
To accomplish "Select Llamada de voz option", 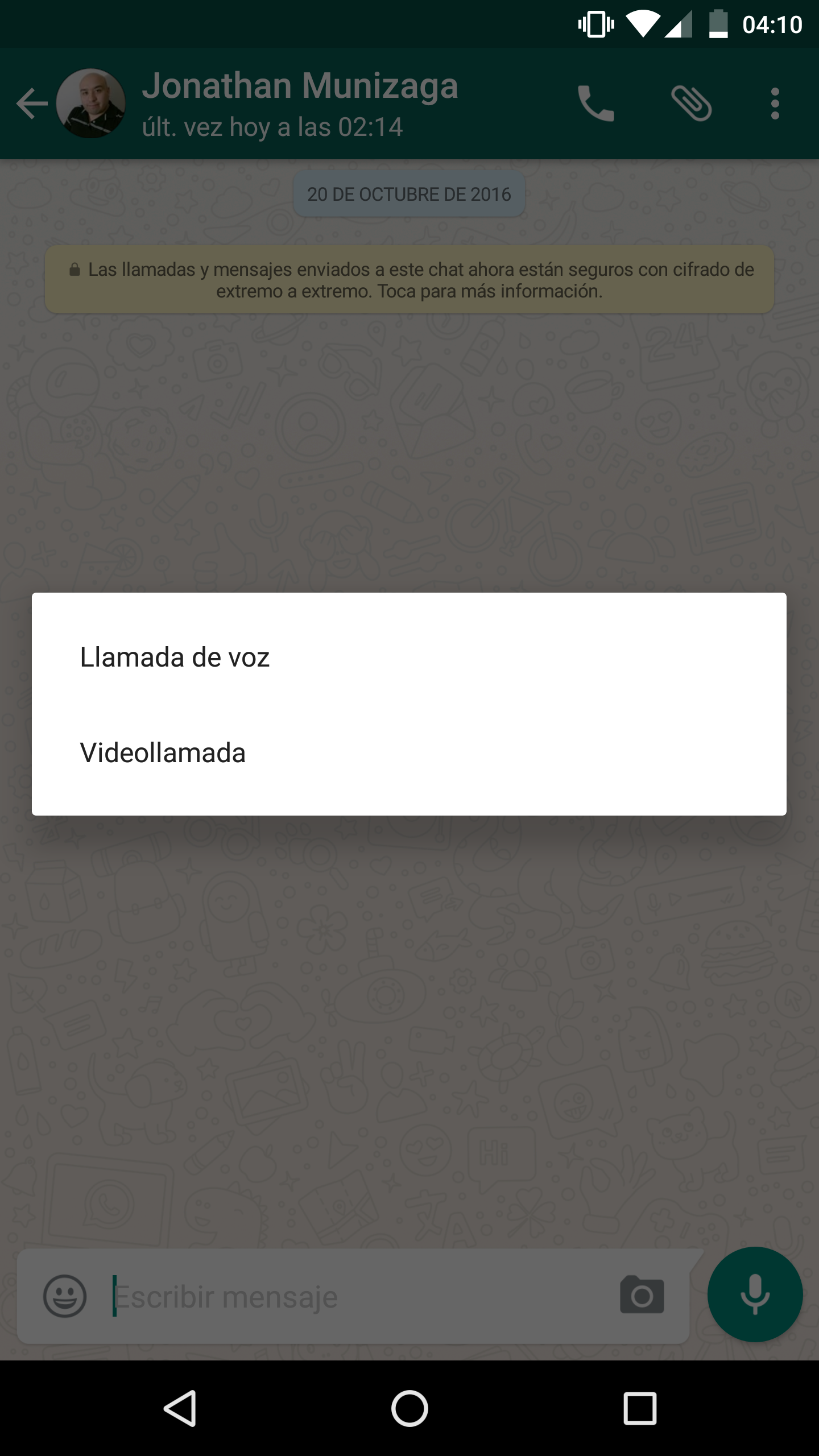I will click(409, 657).
